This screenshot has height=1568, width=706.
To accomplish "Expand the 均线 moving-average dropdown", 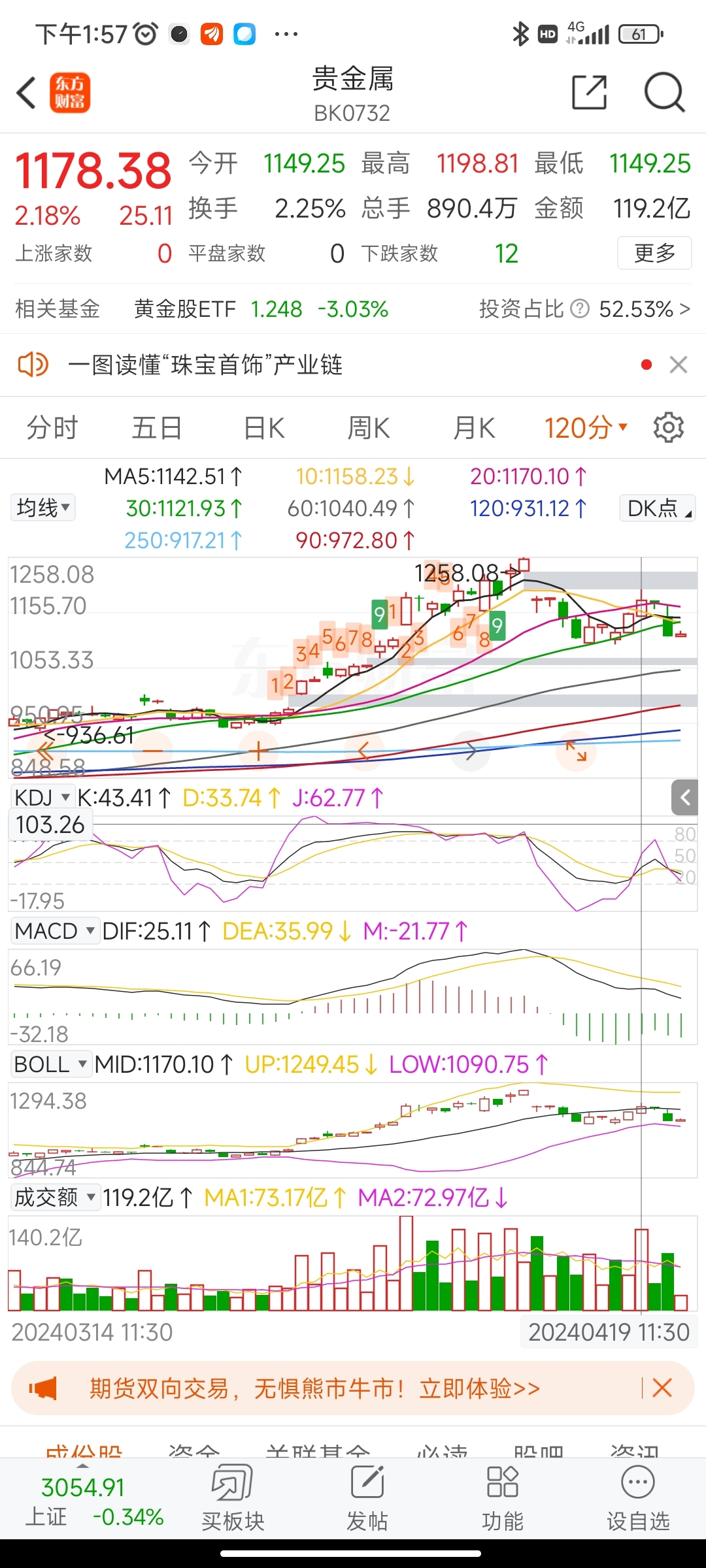I will (x=42, y=507).
